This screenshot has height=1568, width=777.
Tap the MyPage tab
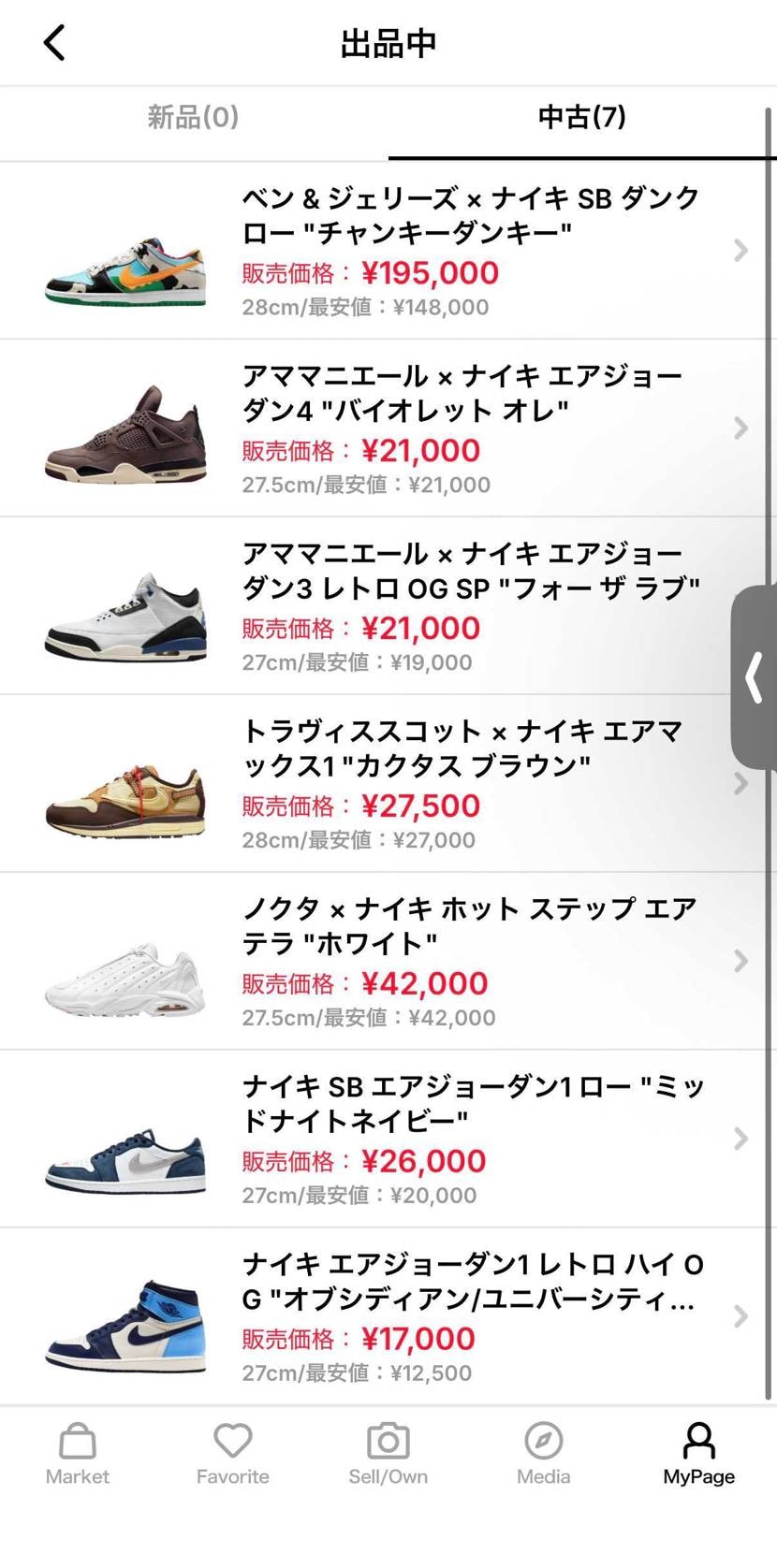click(699, 1454)
